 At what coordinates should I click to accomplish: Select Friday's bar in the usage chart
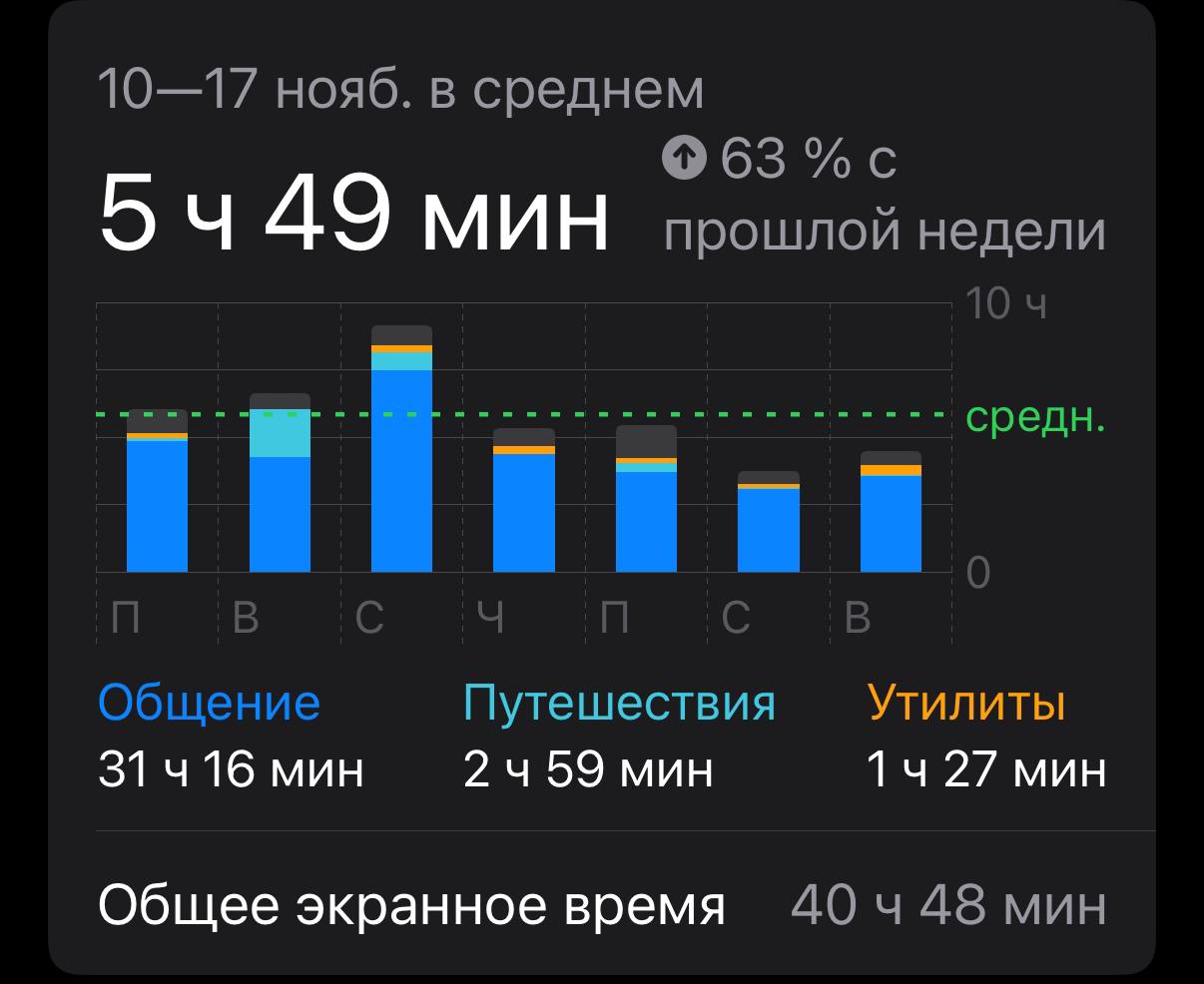click(x=646, y=501)
